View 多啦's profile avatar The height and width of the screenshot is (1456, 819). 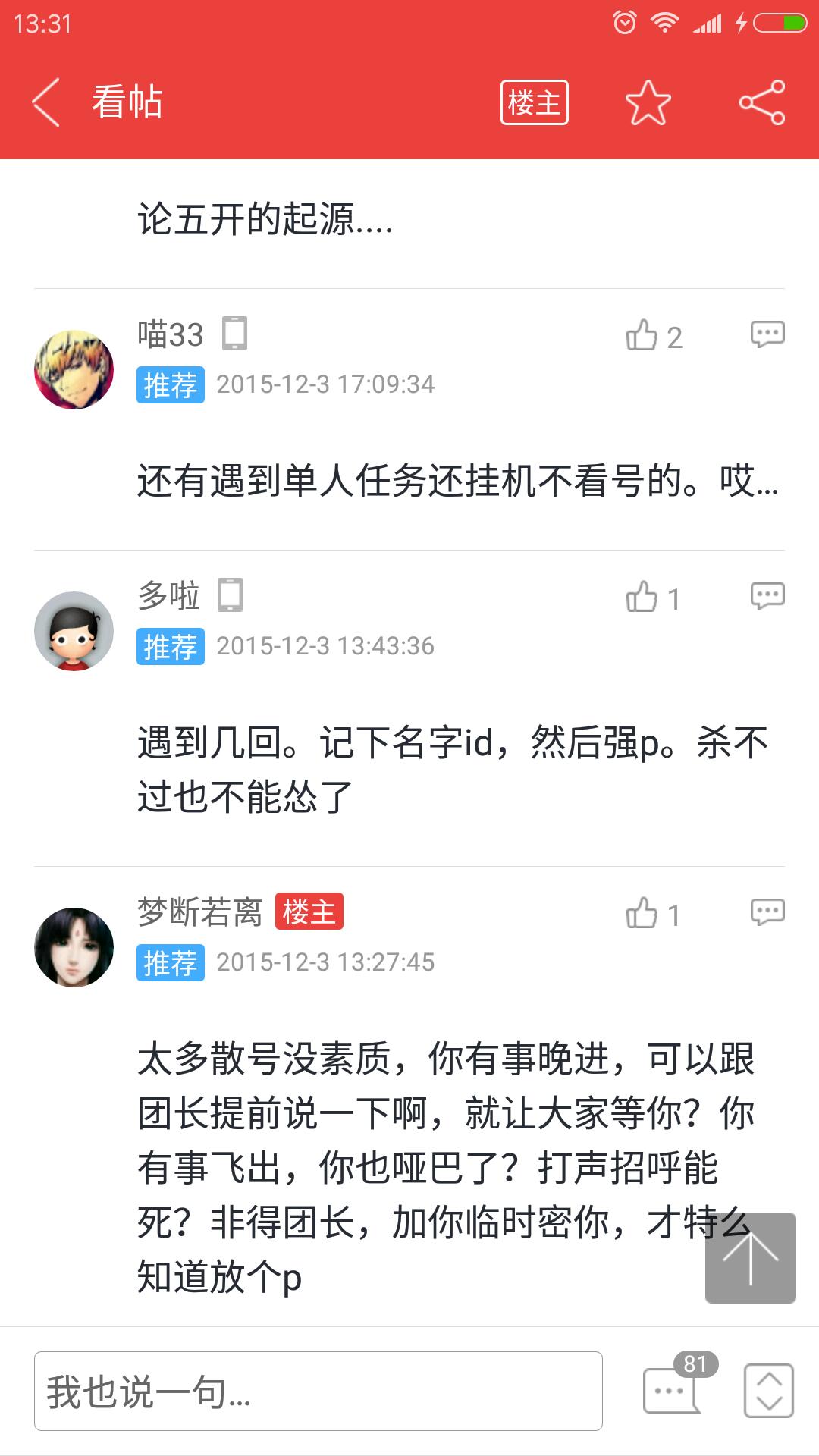(74, 631)
